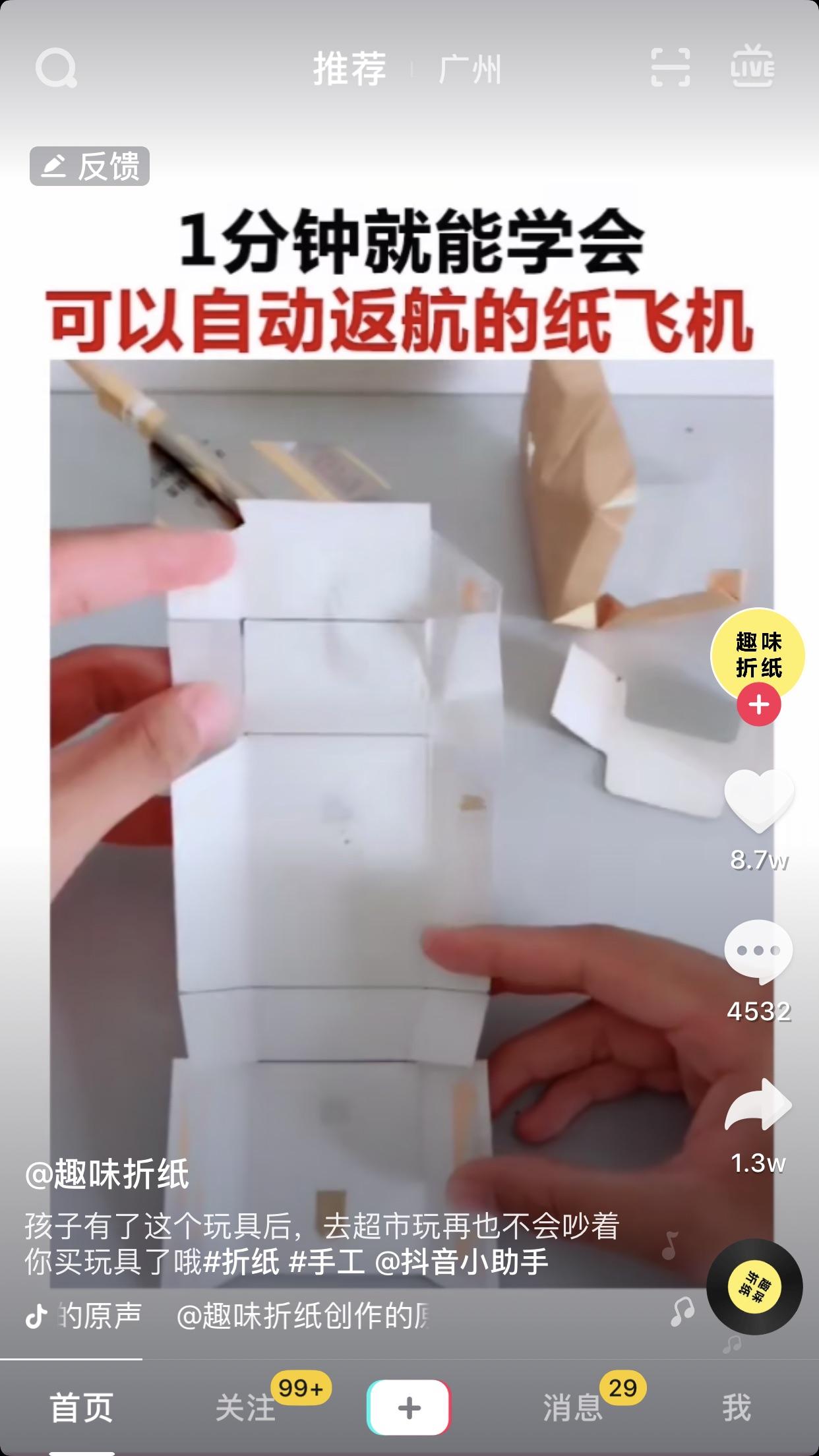Open the 趣味折纸 creator avatar
This screenshot has height=1456, width=819.
tap(758, 655)
